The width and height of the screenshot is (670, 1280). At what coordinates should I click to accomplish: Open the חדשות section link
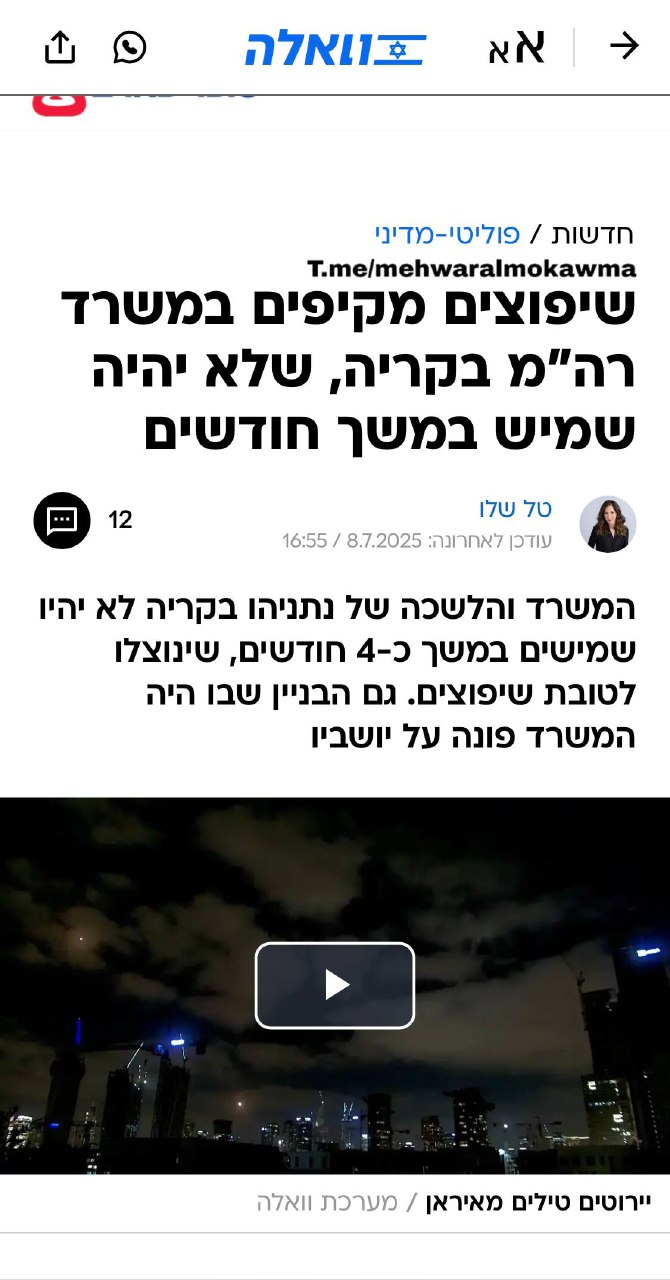[593, 235]
